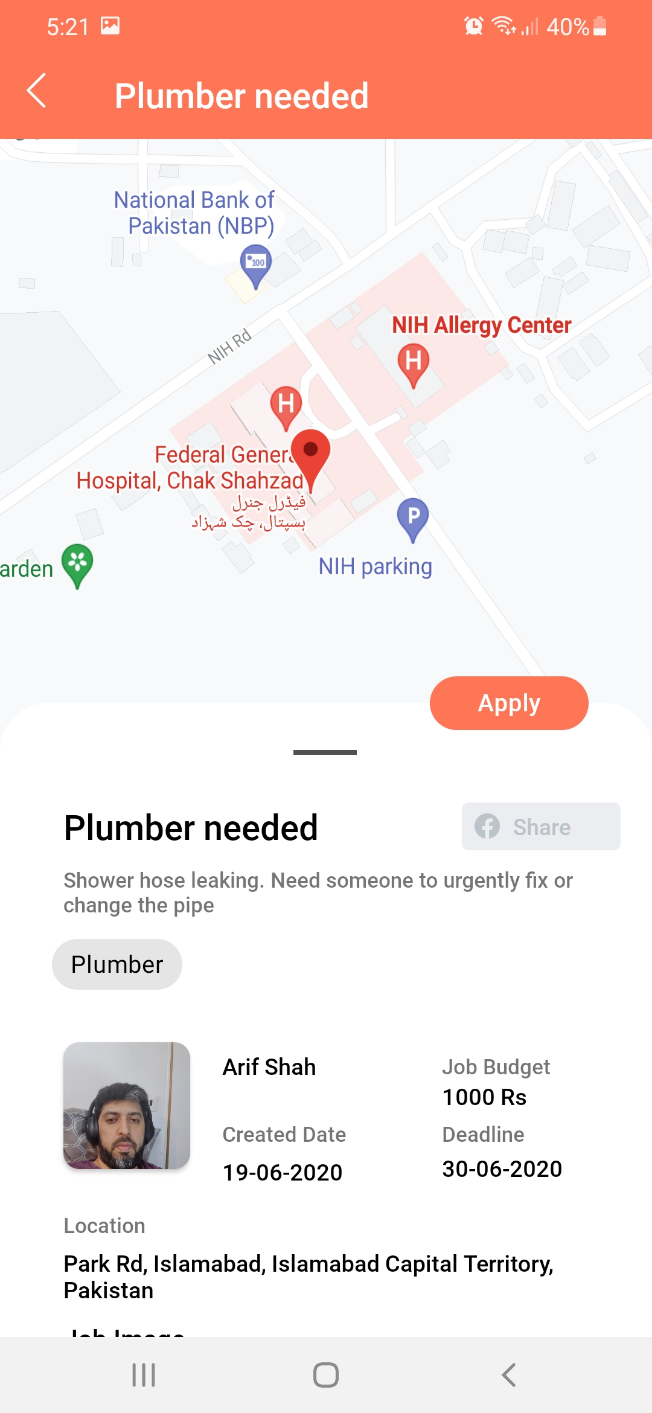652x1413 pixels.
Task: Tap the bottom sheet drag handle
Action: pos(325,752)
